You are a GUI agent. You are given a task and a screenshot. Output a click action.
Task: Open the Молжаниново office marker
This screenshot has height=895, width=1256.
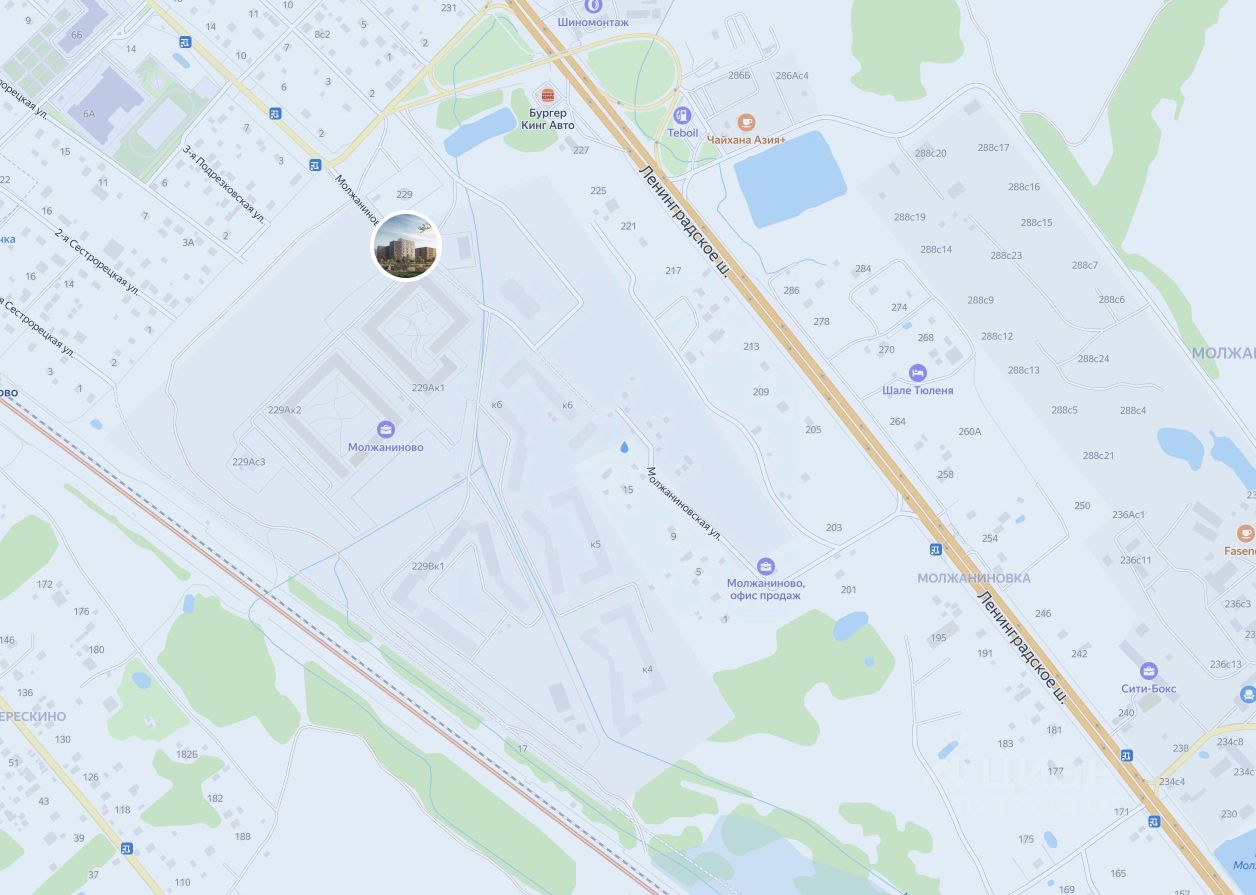[385, 429]
